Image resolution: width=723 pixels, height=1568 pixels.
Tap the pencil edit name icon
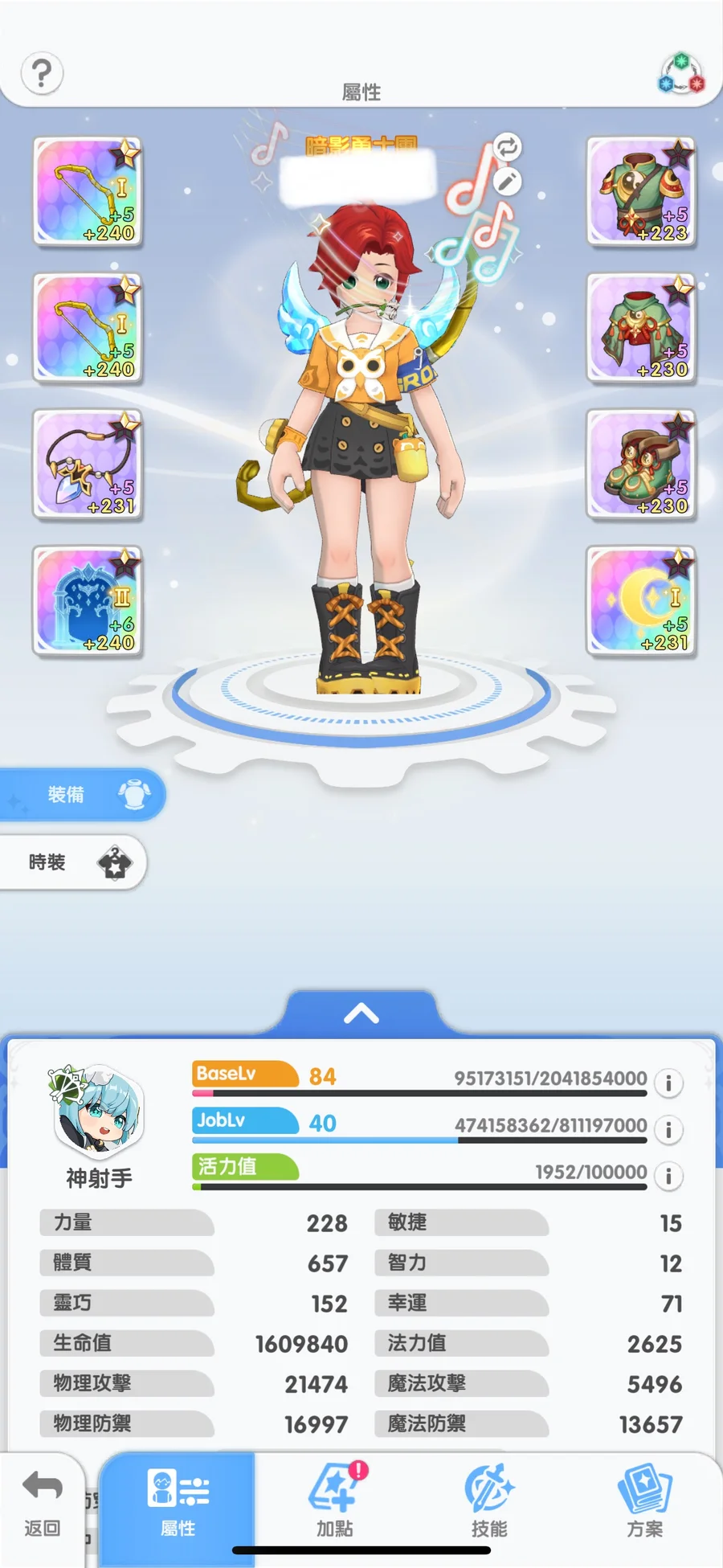click(x=506, y=182)
